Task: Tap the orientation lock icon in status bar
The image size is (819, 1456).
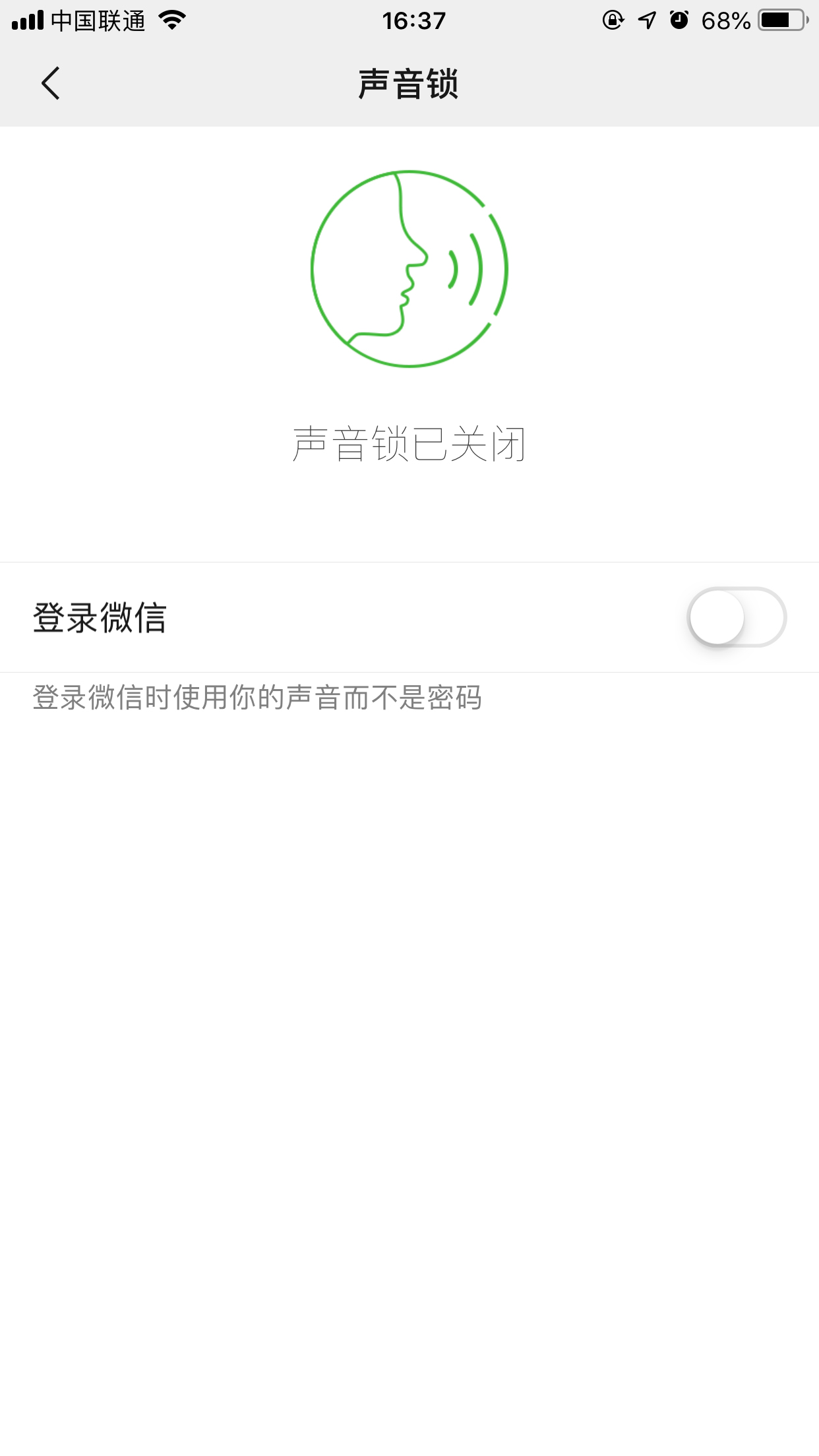Action: (612, 20)
